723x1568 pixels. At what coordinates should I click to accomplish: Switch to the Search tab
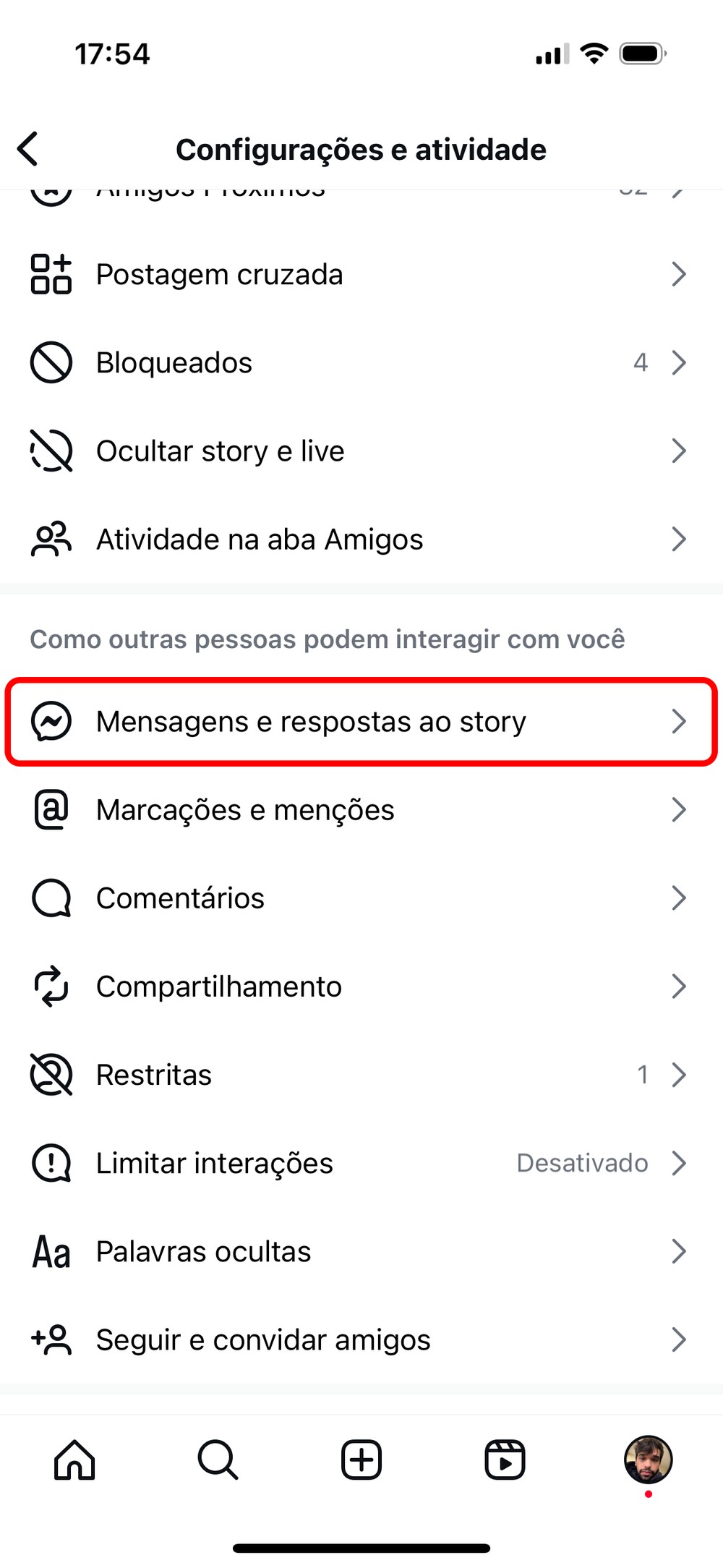coord(218,1460)
